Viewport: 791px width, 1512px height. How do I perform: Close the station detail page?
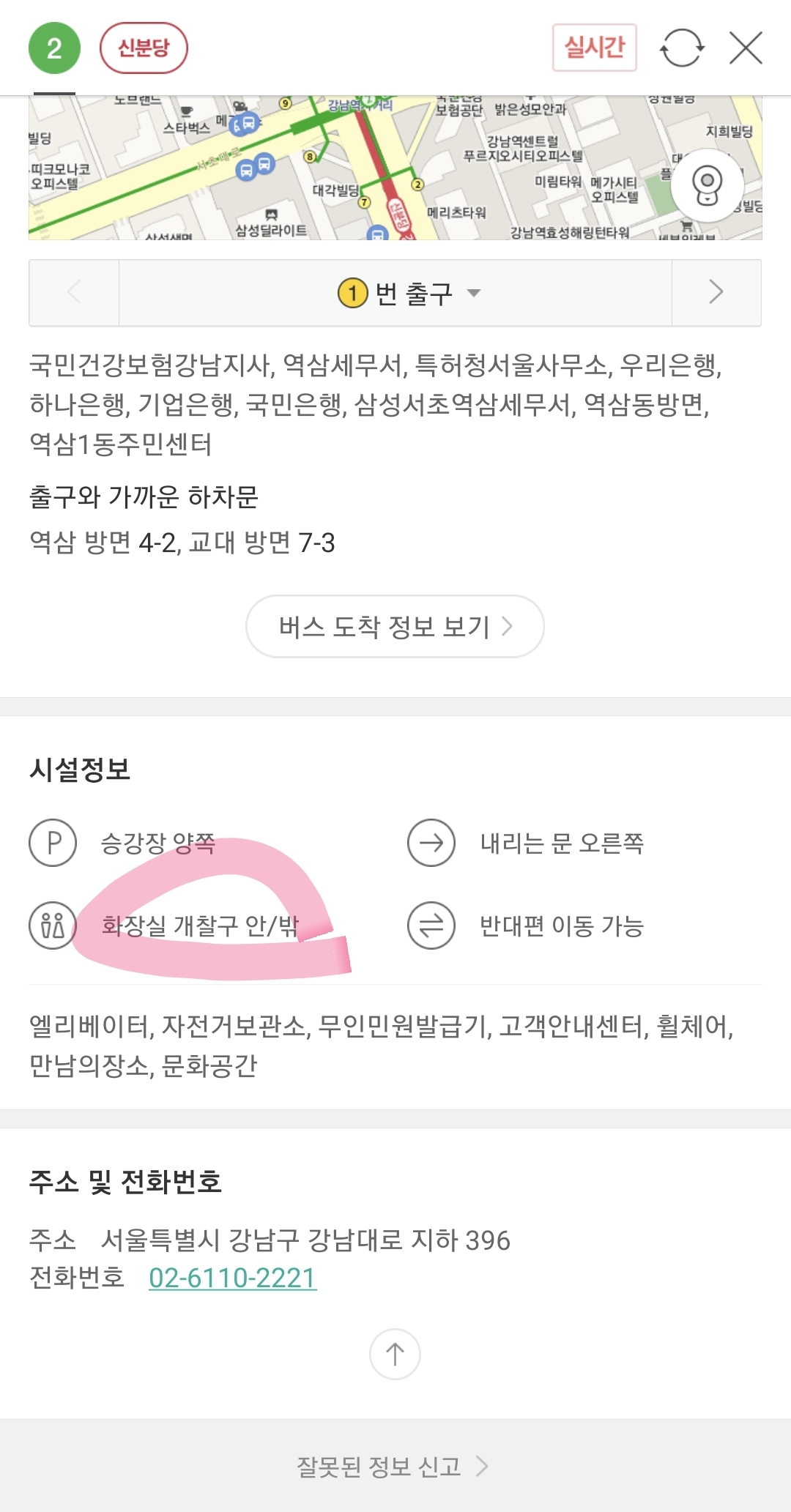coord(746,48)
